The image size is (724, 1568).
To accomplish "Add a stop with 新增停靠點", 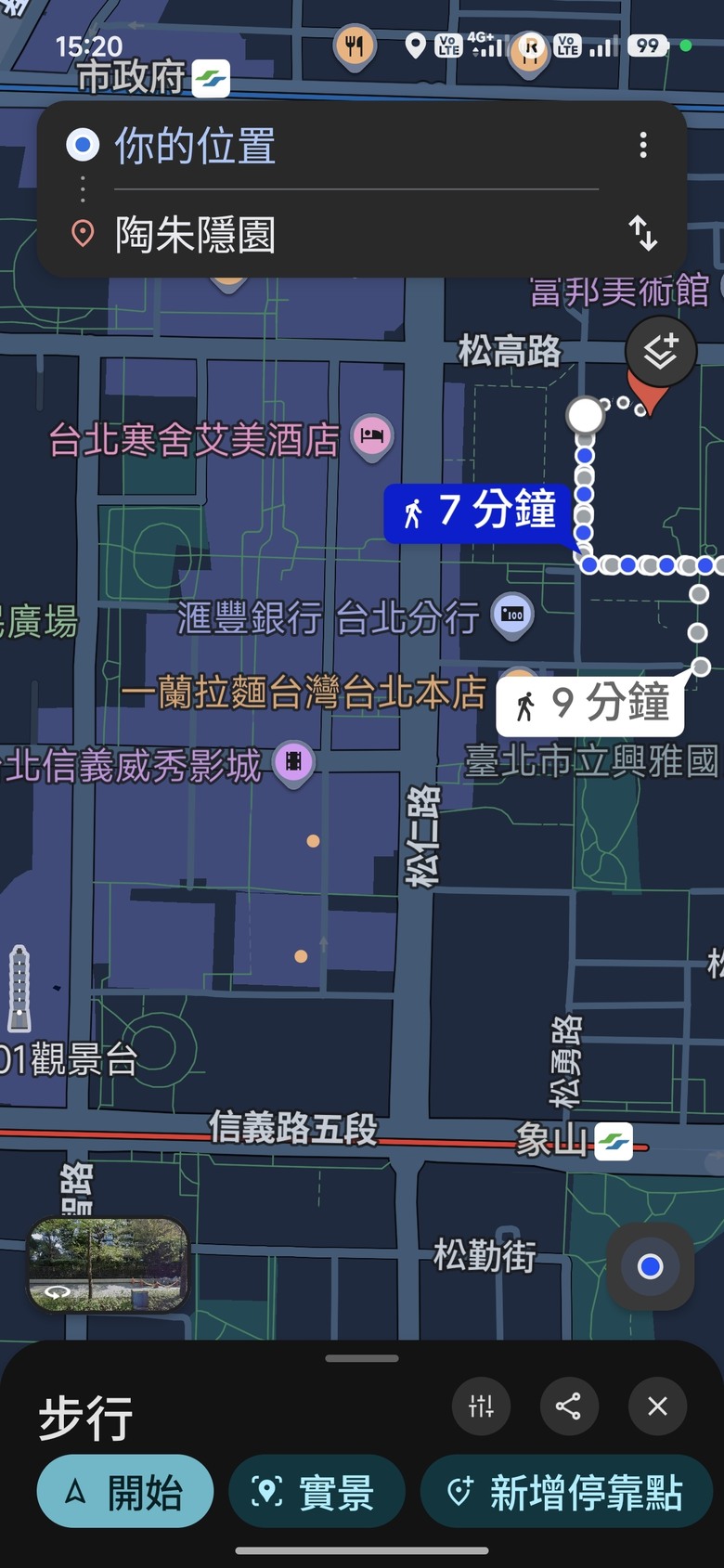I will click(x=566, y=1491).
